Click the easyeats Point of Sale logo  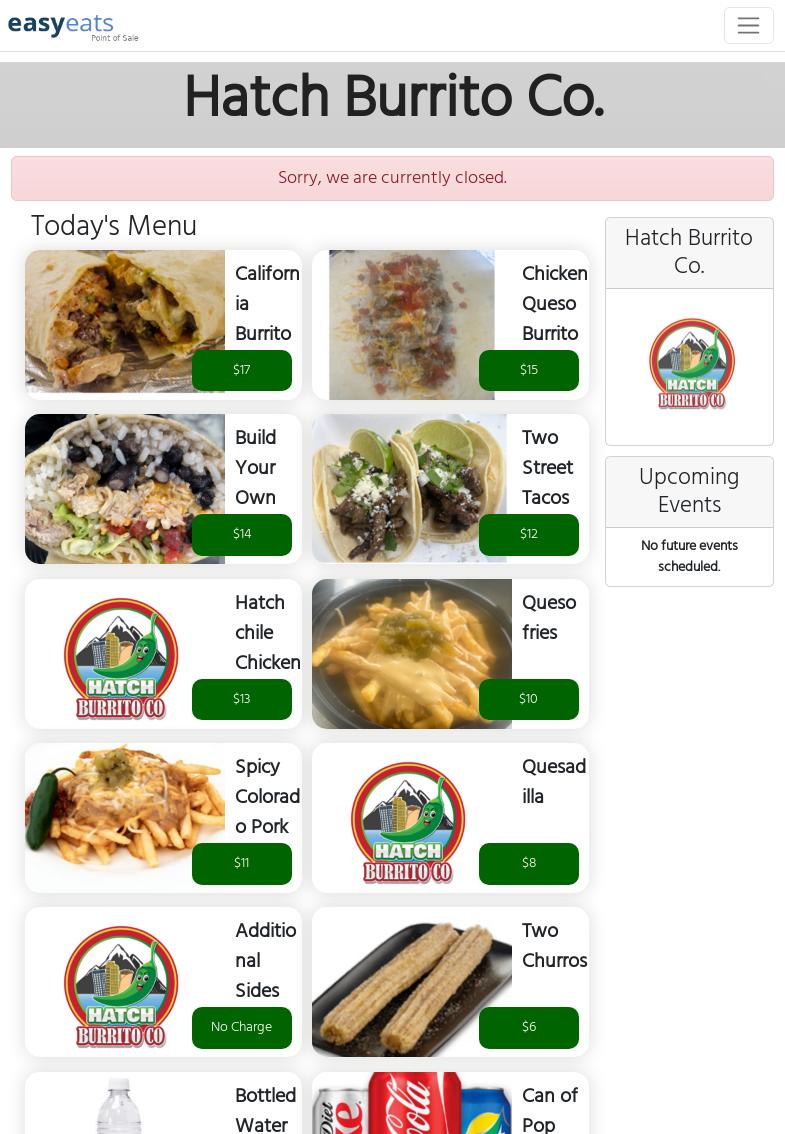coord(73,27)
